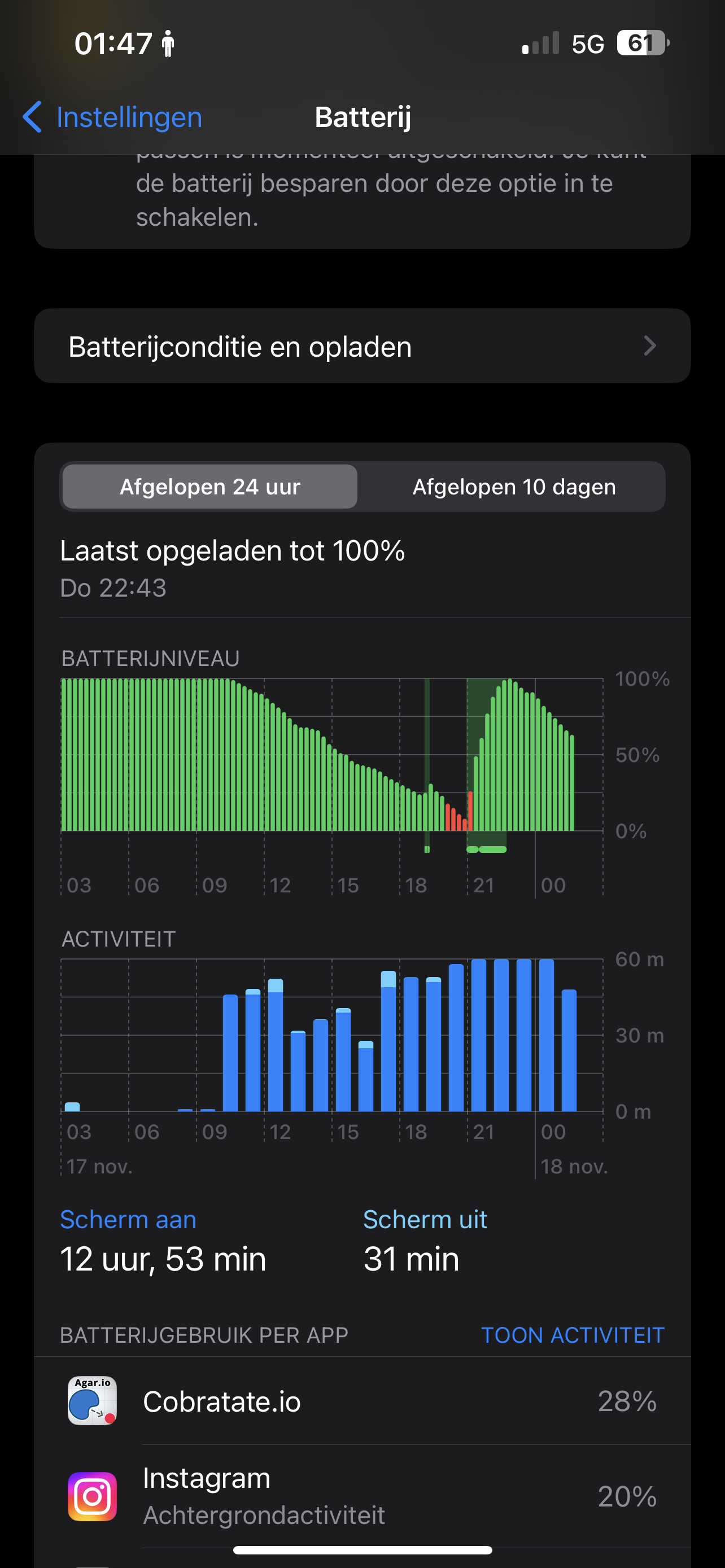The width and height of the screenshot is (725, 1568).
Task: Go back to Instellingen
Action: (112, 117)
